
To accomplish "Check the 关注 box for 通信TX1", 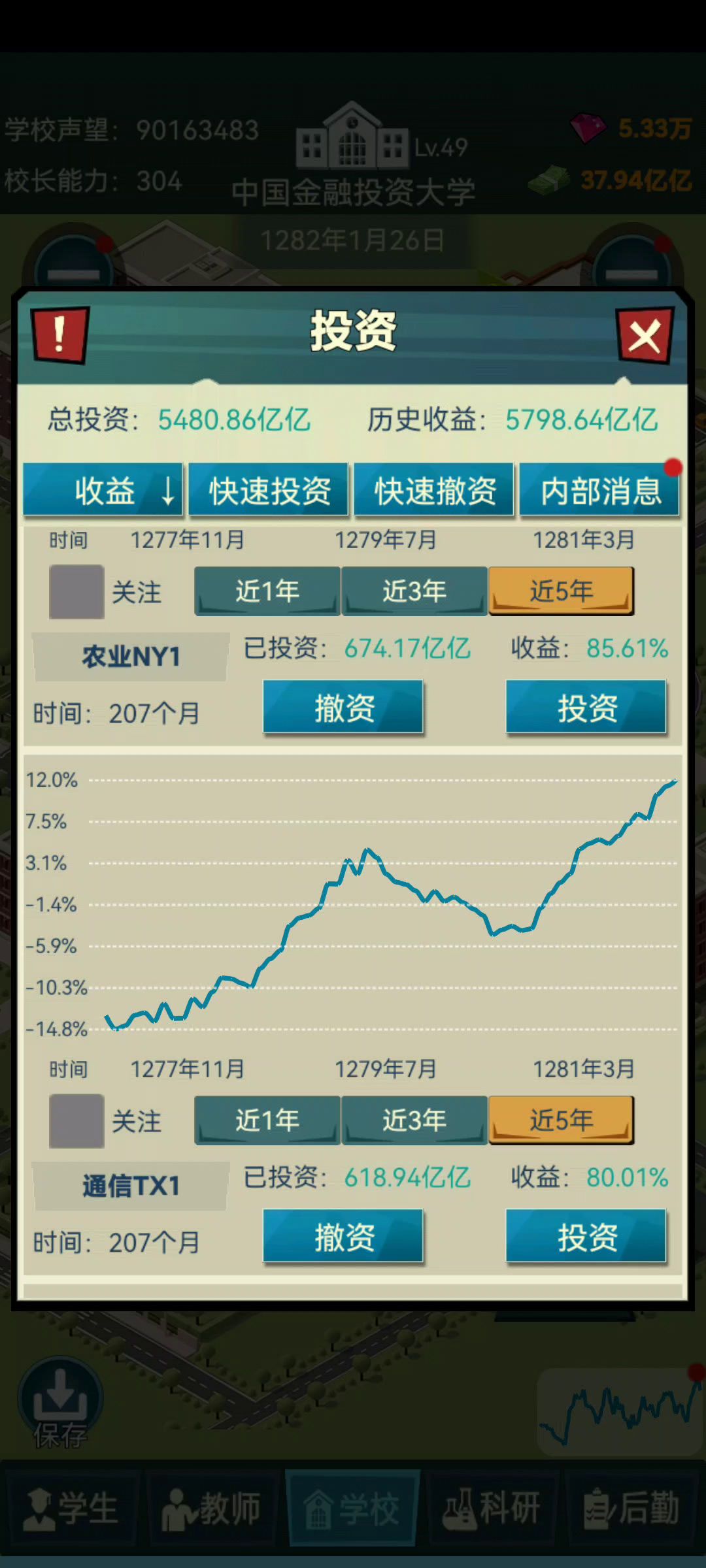I will [x=76, y=1121].
